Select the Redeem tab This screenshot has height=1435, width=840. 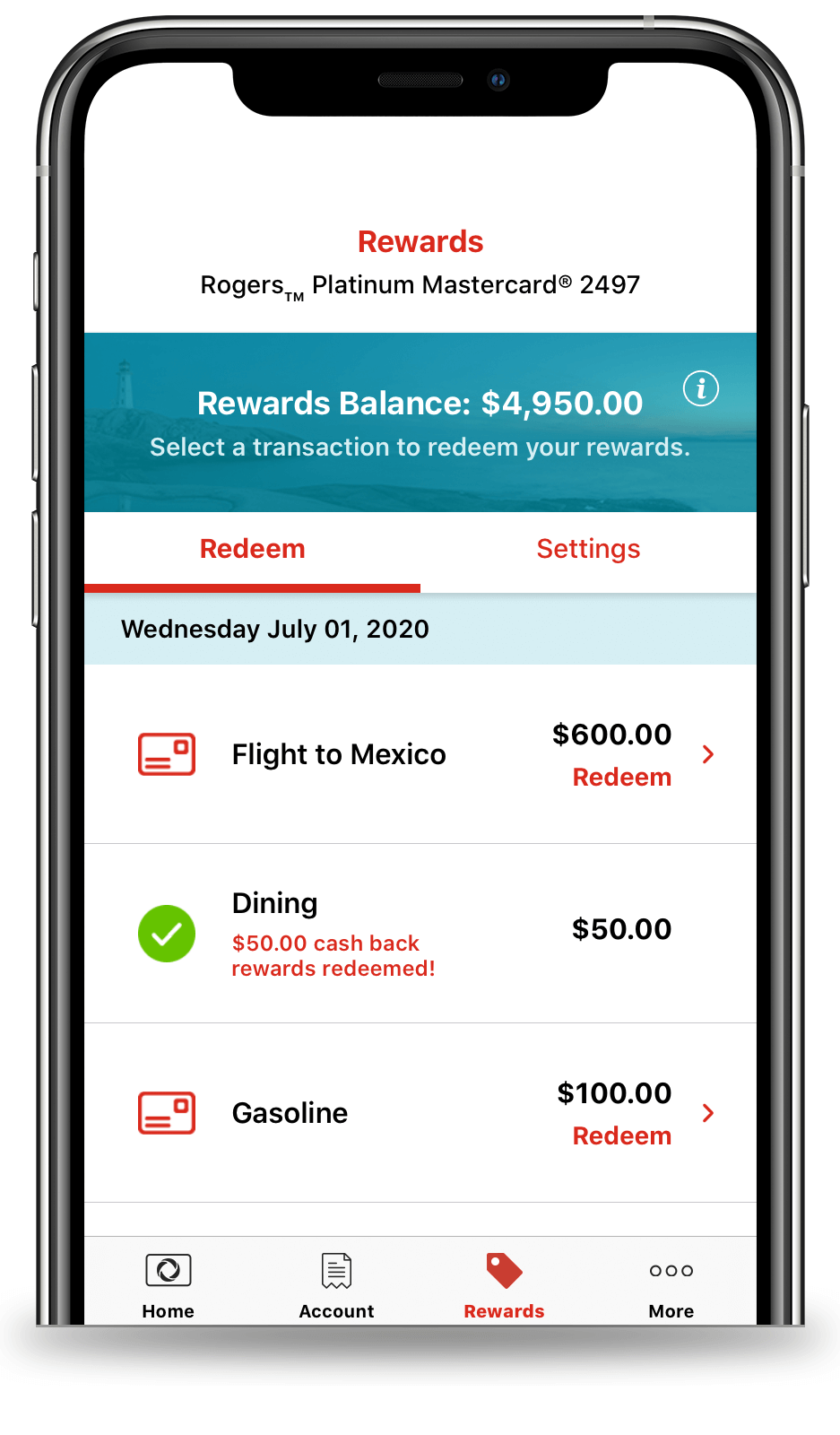point(252,549)
